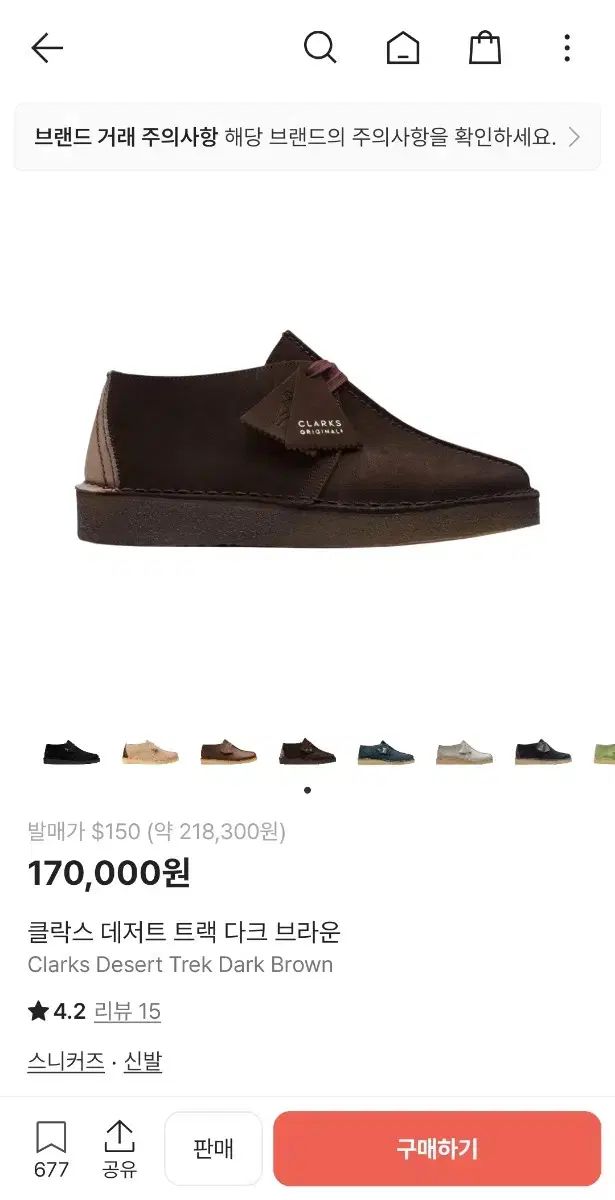The height and width of the screenshot is (1200, 615).
Task: Share this product via 공유
Action: tap(119, 1148)
